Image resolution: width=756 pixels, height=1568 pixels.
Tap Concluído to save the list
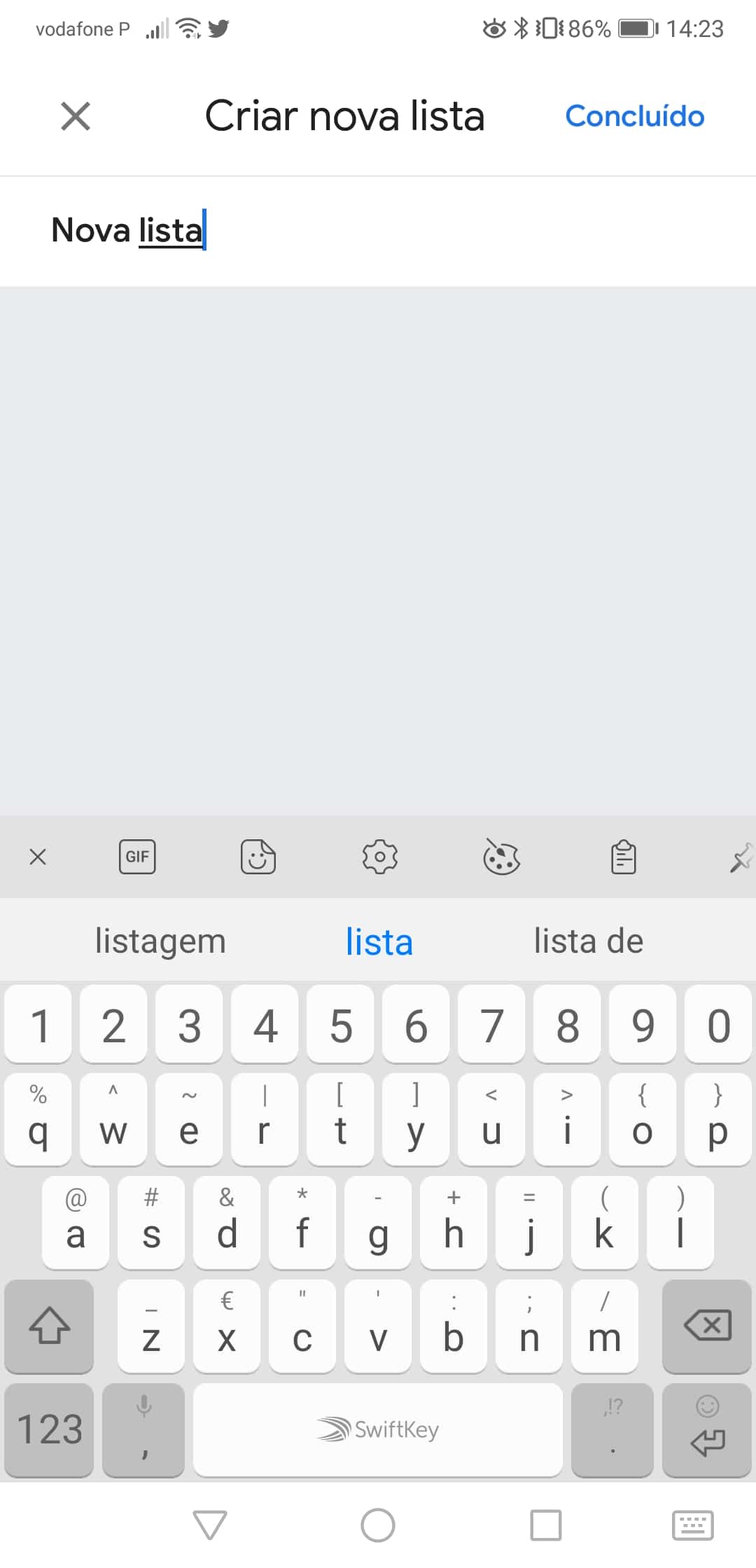pos(635,116)
